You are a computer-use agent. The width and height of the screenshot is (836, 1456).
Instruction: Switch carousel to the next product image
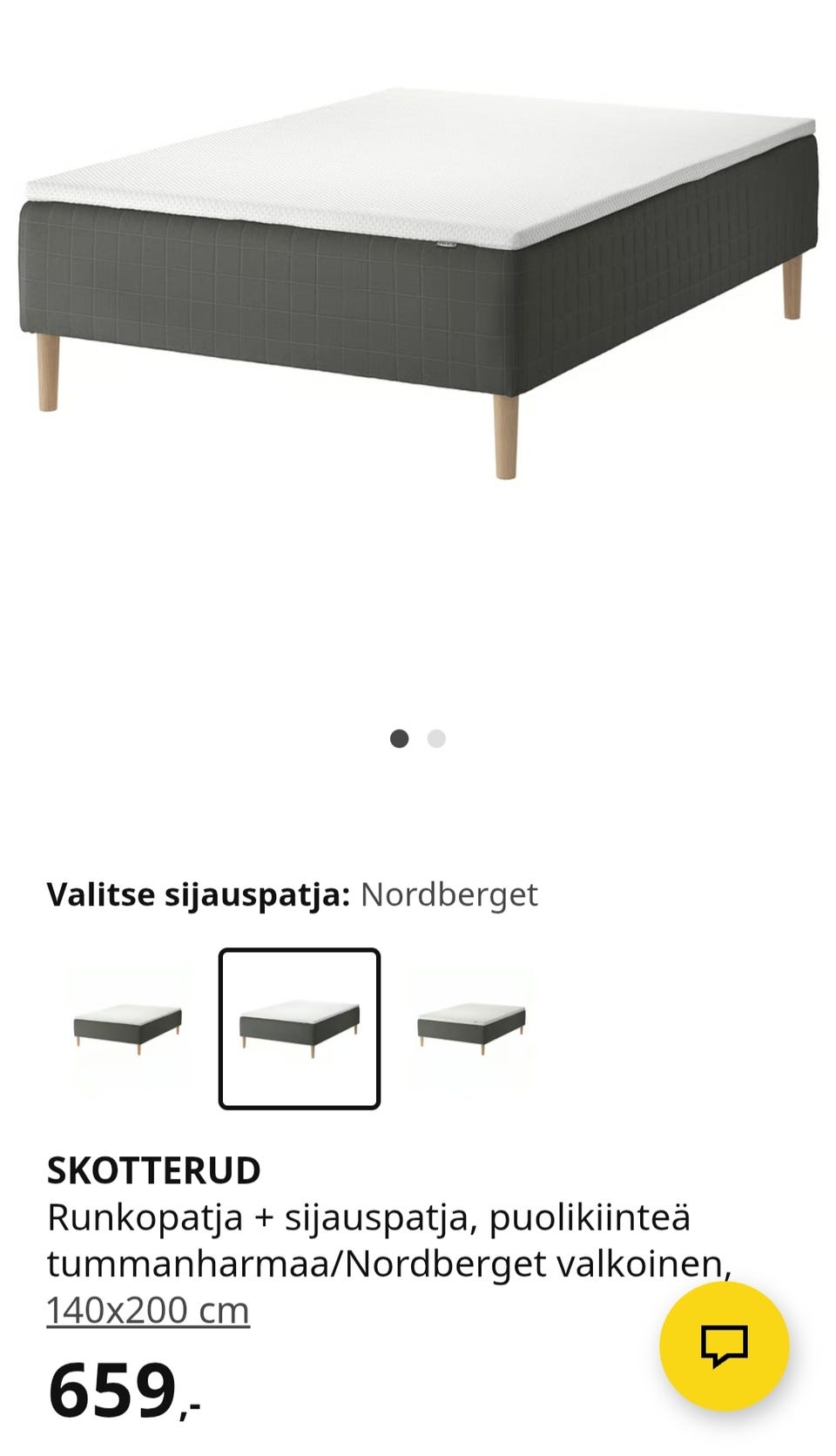[435, 738]
